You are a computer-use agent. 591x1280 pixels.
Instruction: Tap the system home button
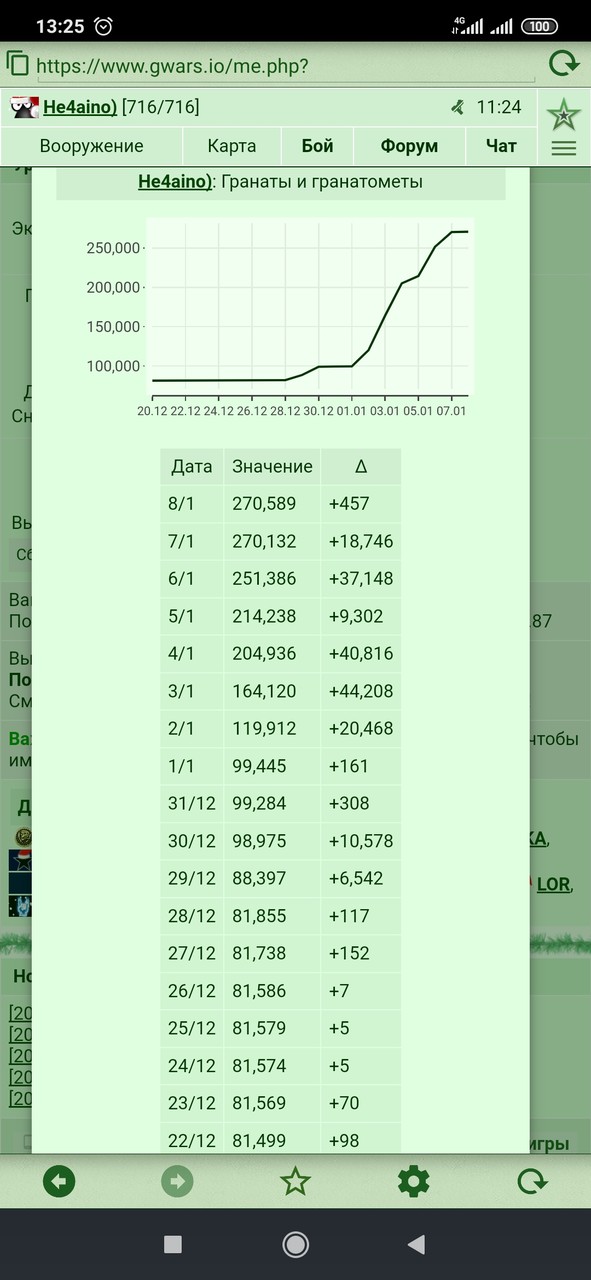coord(295,1244)
